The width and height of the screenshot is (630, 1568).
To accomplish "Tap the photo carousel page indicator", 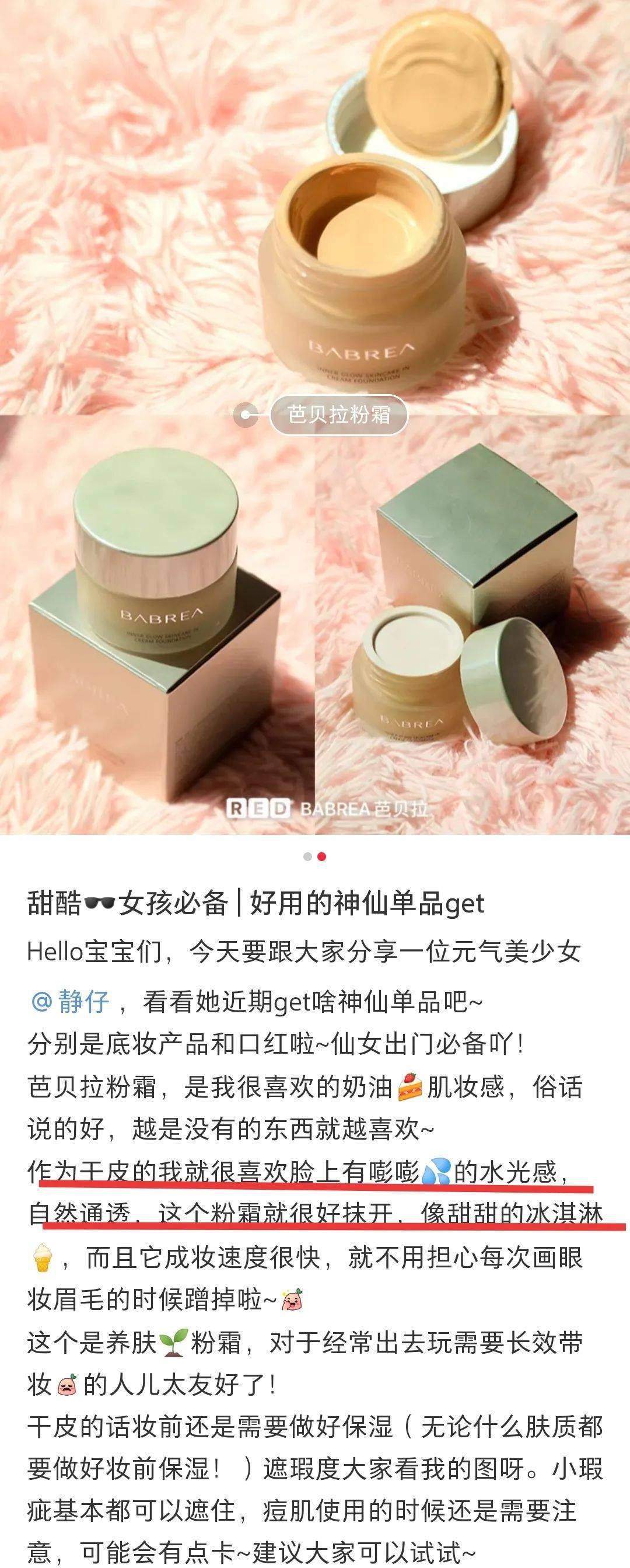I will point(314,856).
